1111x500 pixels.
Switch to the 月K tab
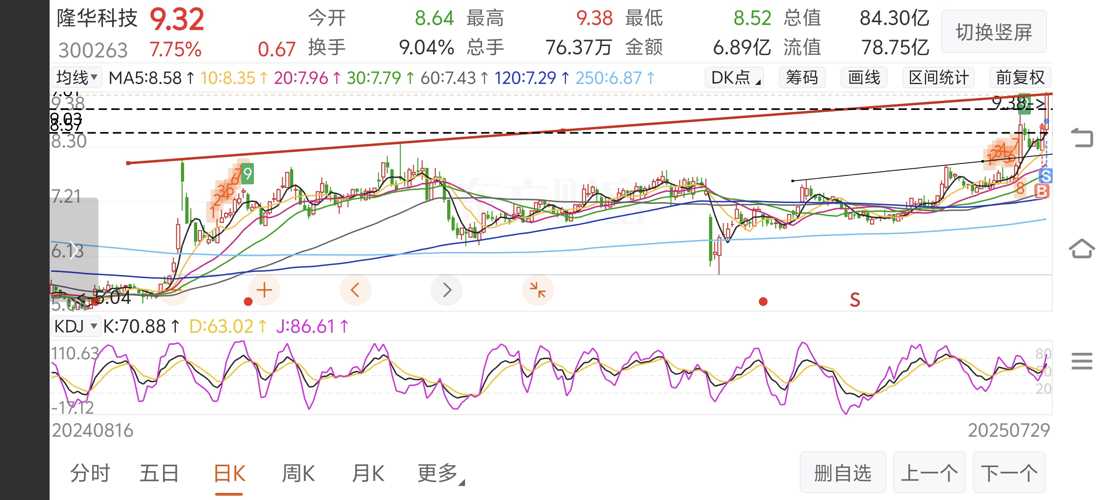coord(368,473)
